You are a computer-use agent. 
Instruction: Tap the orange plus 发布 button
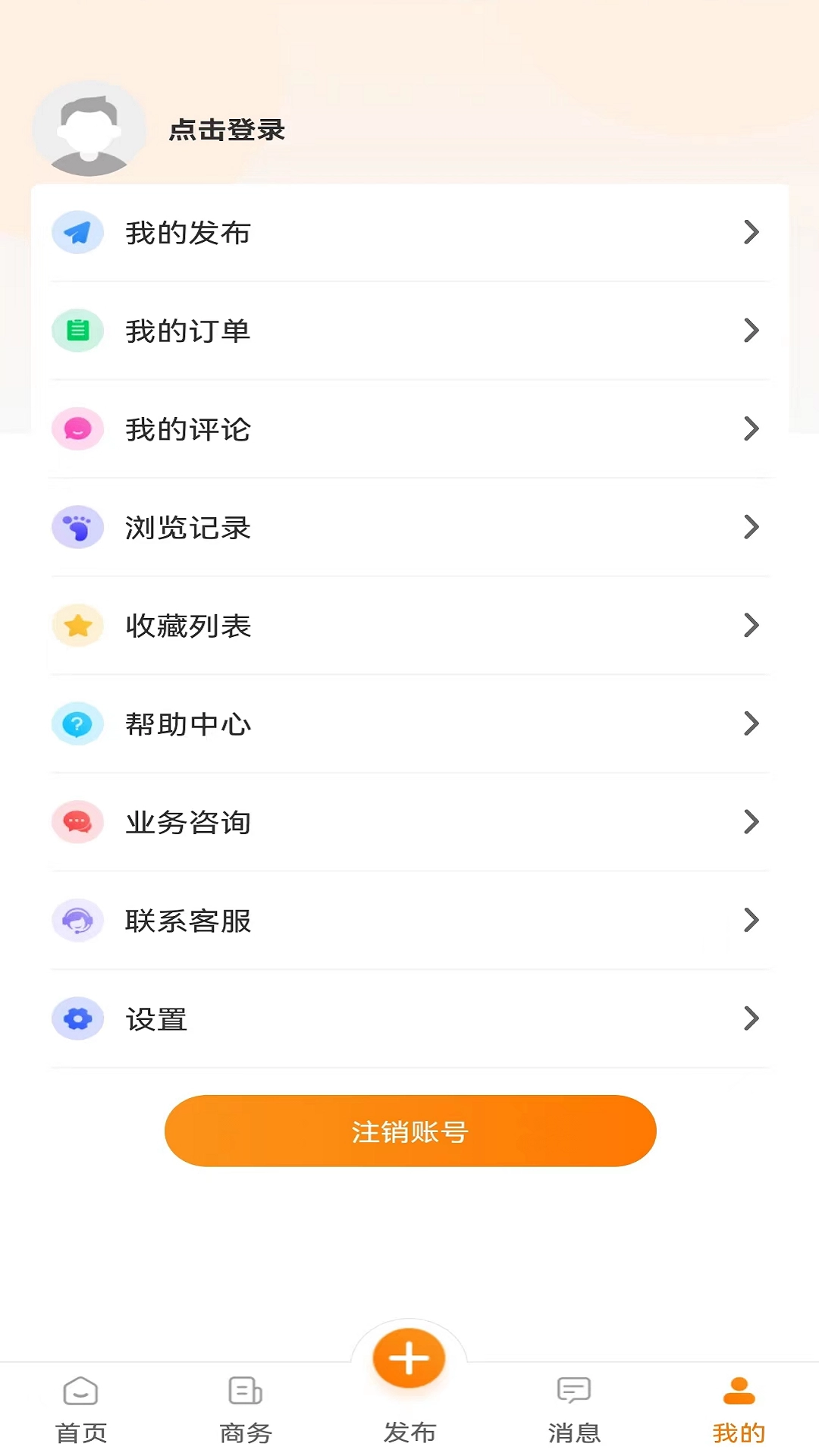pyautogui.click(x=409, y=1357)
